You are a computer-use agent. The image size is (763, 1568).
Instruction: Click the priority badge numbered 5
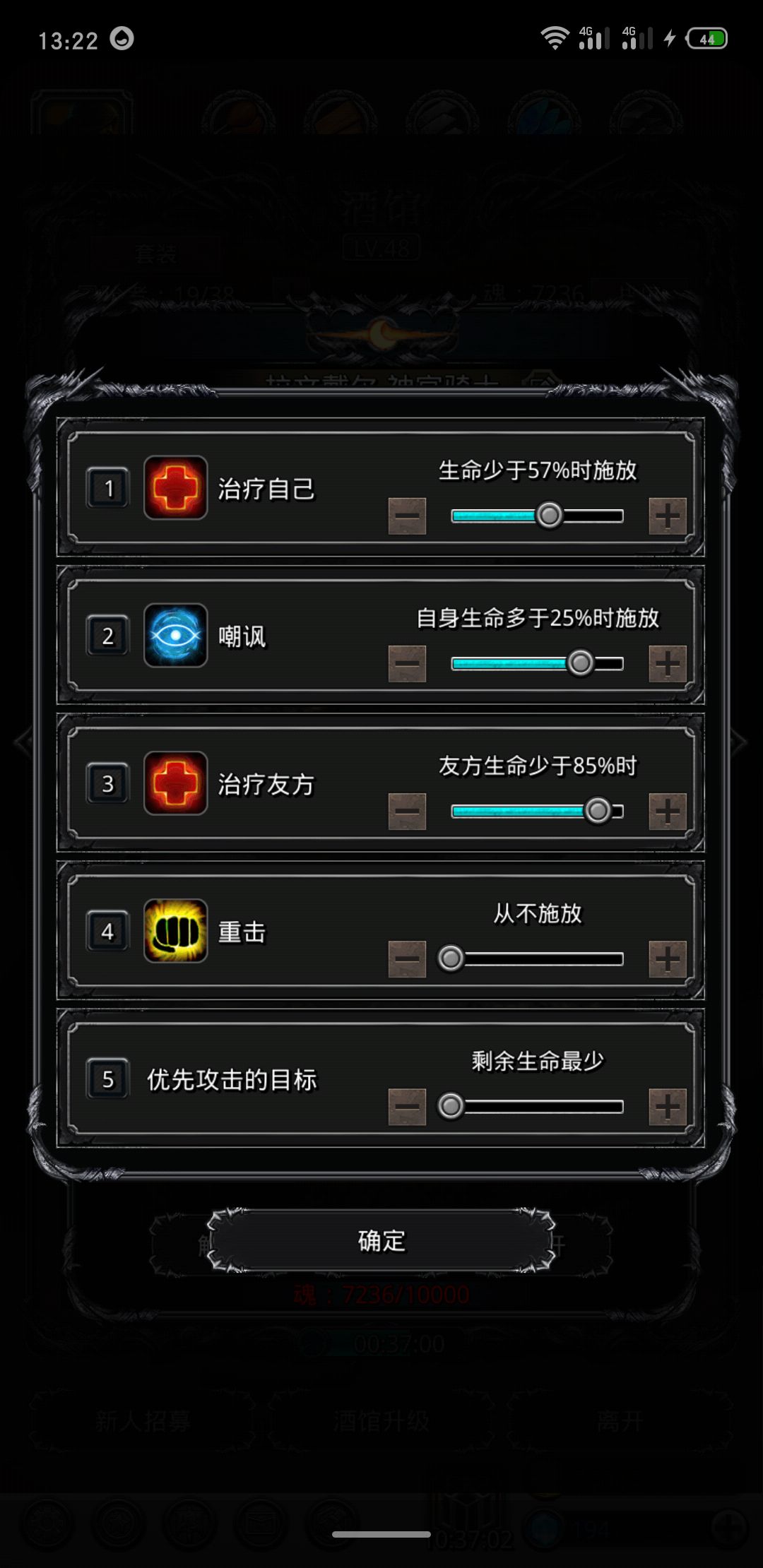click(107, 1079)
